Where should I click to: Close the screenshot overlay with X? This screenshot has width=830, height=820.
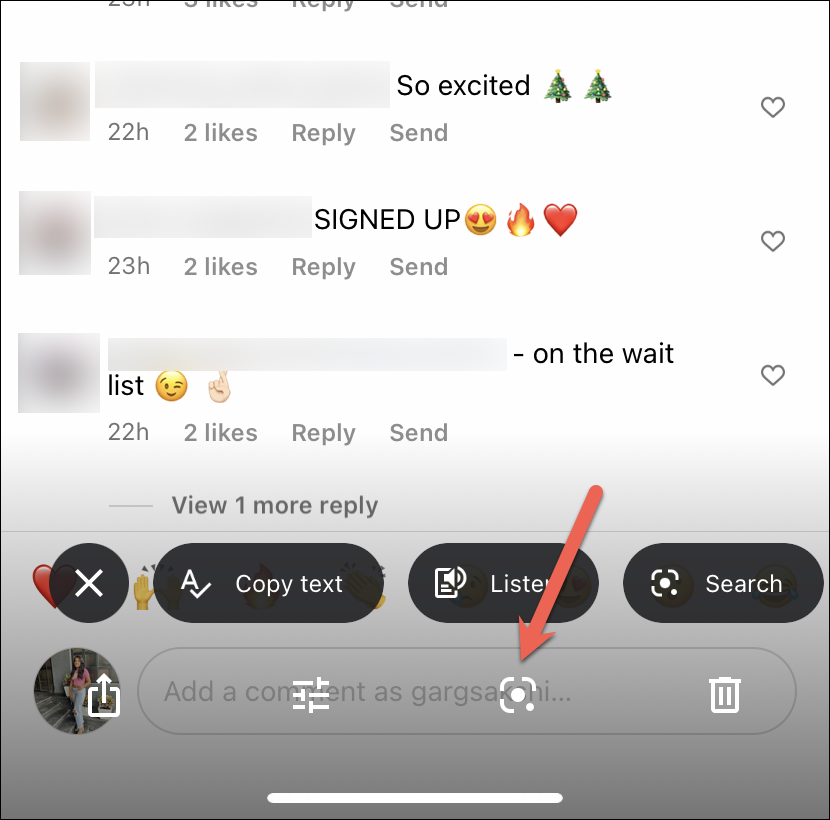(x=89, y=584)
